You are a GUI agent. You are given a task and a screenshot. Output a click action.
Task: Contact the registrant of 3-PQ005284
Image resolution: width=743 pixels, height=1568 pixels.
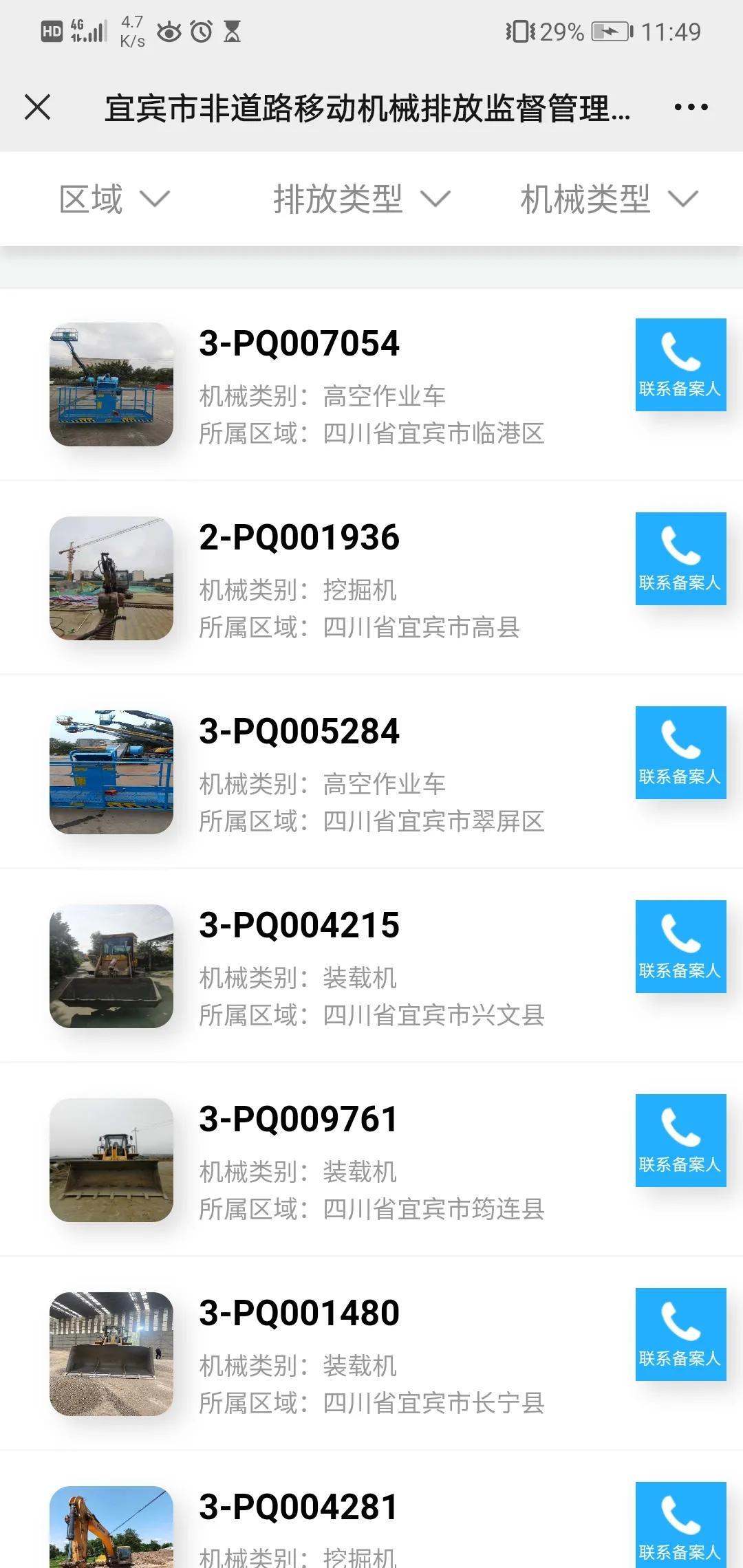680,752
